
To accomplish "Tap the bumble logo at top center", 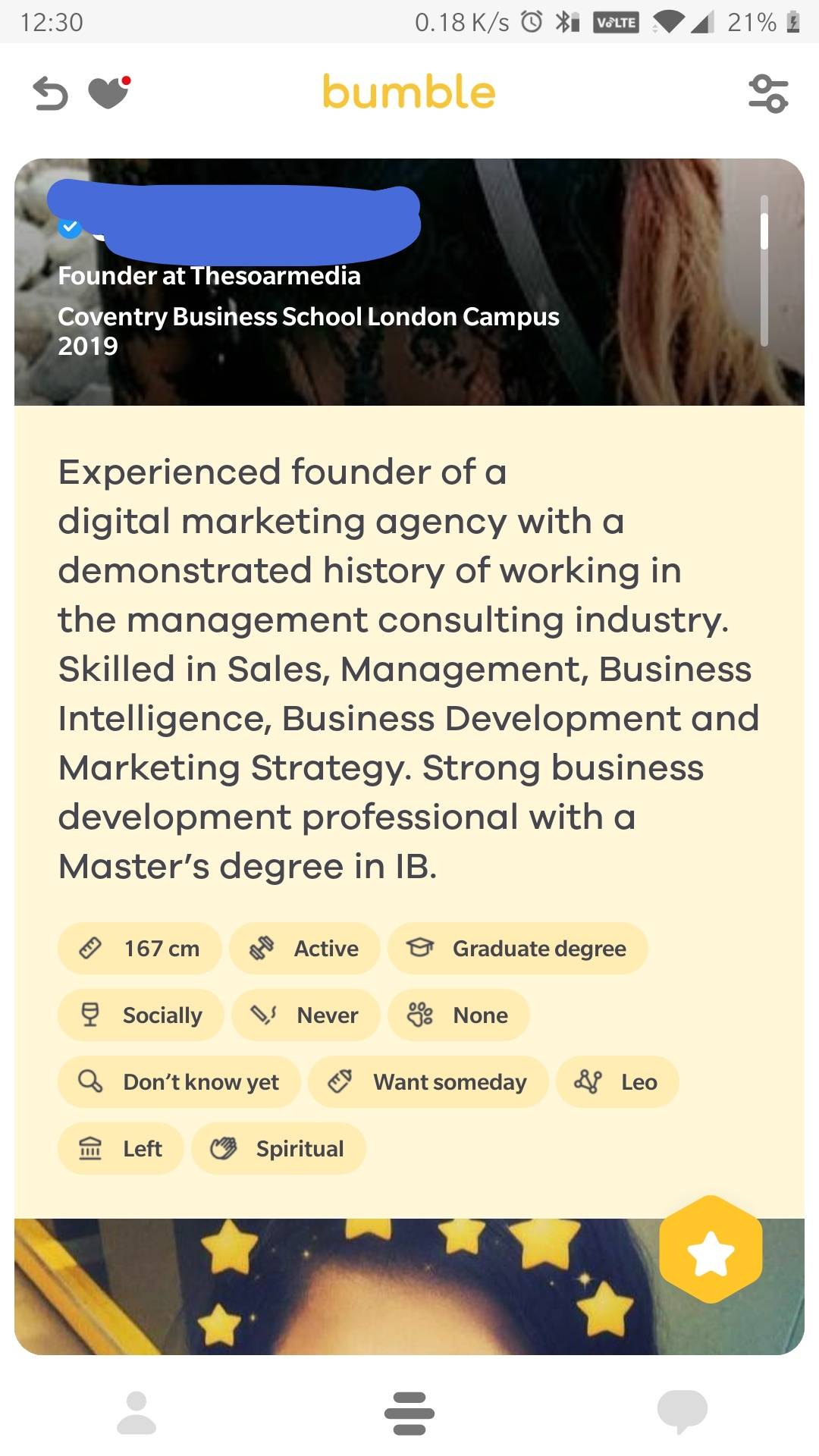I will pyautogui.click(x=409, y=93).
